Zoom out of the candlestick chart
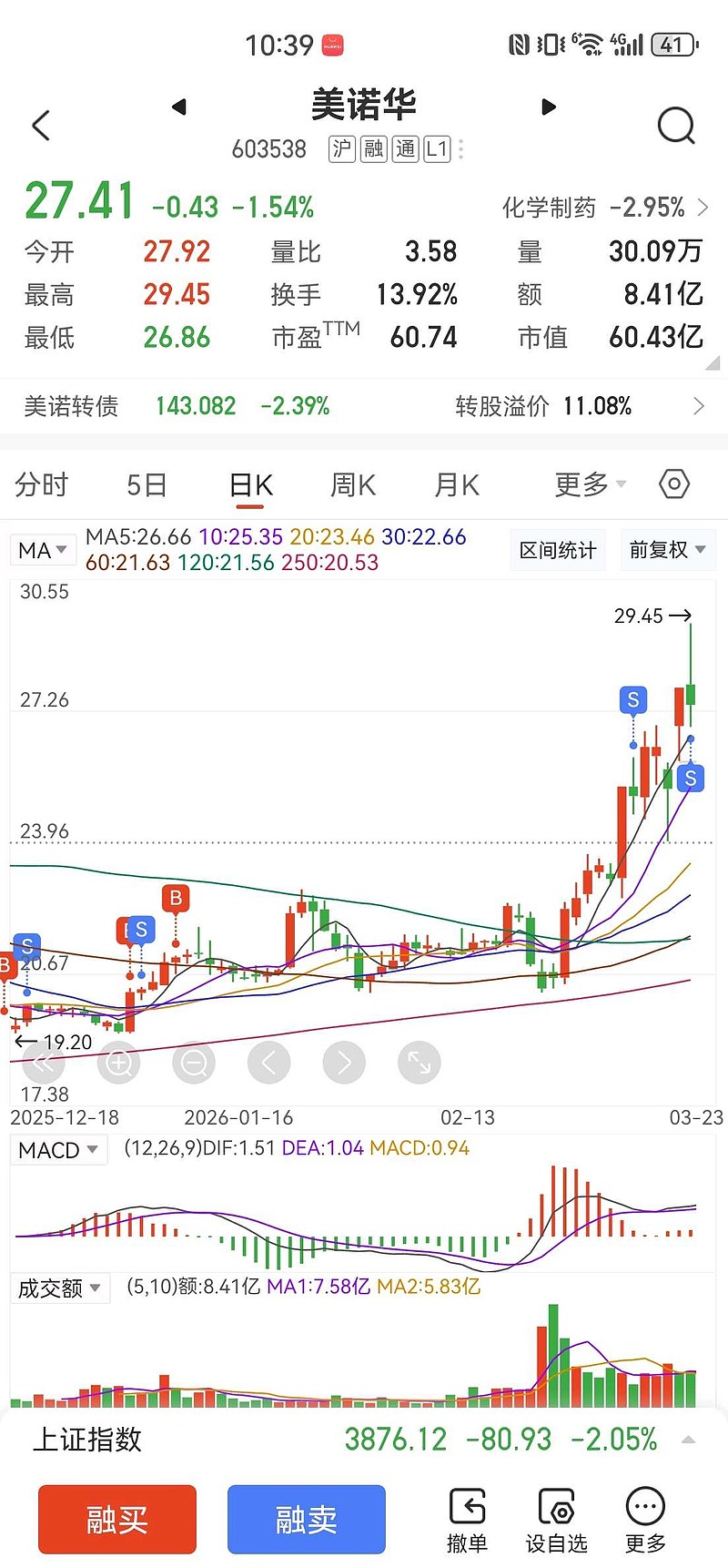This screenshot has height=1568, width=728. coord(194,1062)
